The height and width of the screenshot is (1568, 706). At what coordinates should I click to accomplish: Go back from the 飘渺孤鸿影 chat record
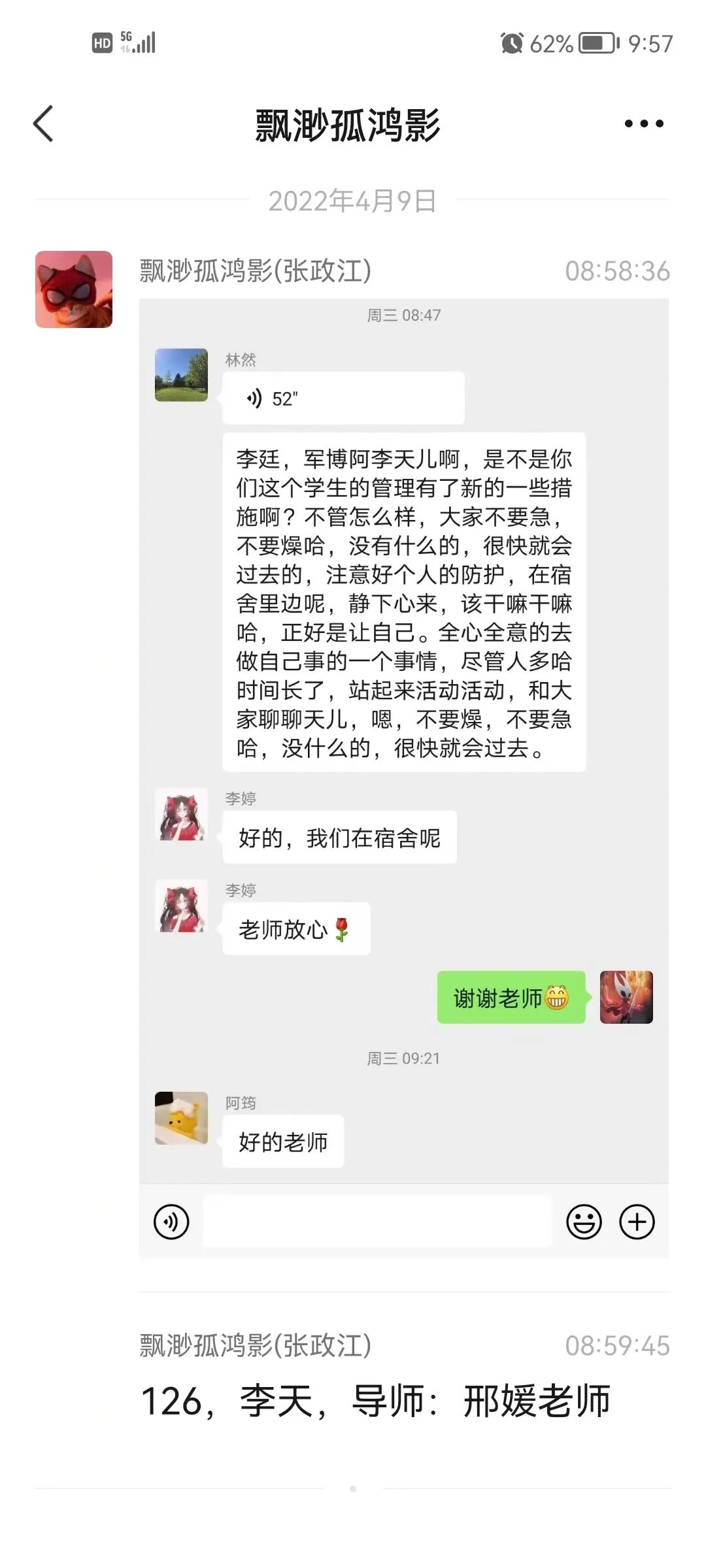point(44,123)
